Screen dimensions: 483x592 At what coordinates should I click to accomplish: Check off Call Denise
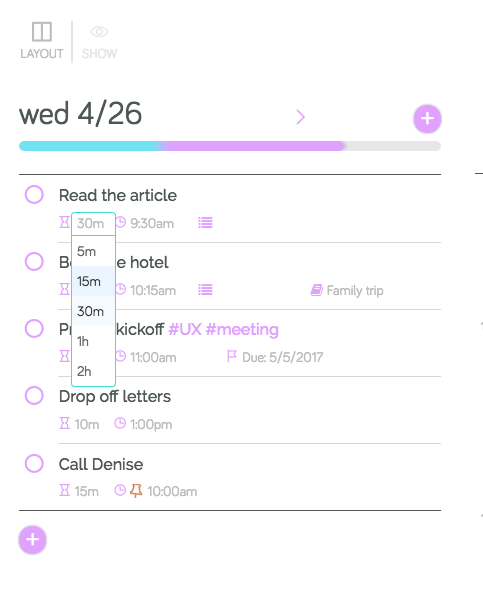click(x=34, y=463)
